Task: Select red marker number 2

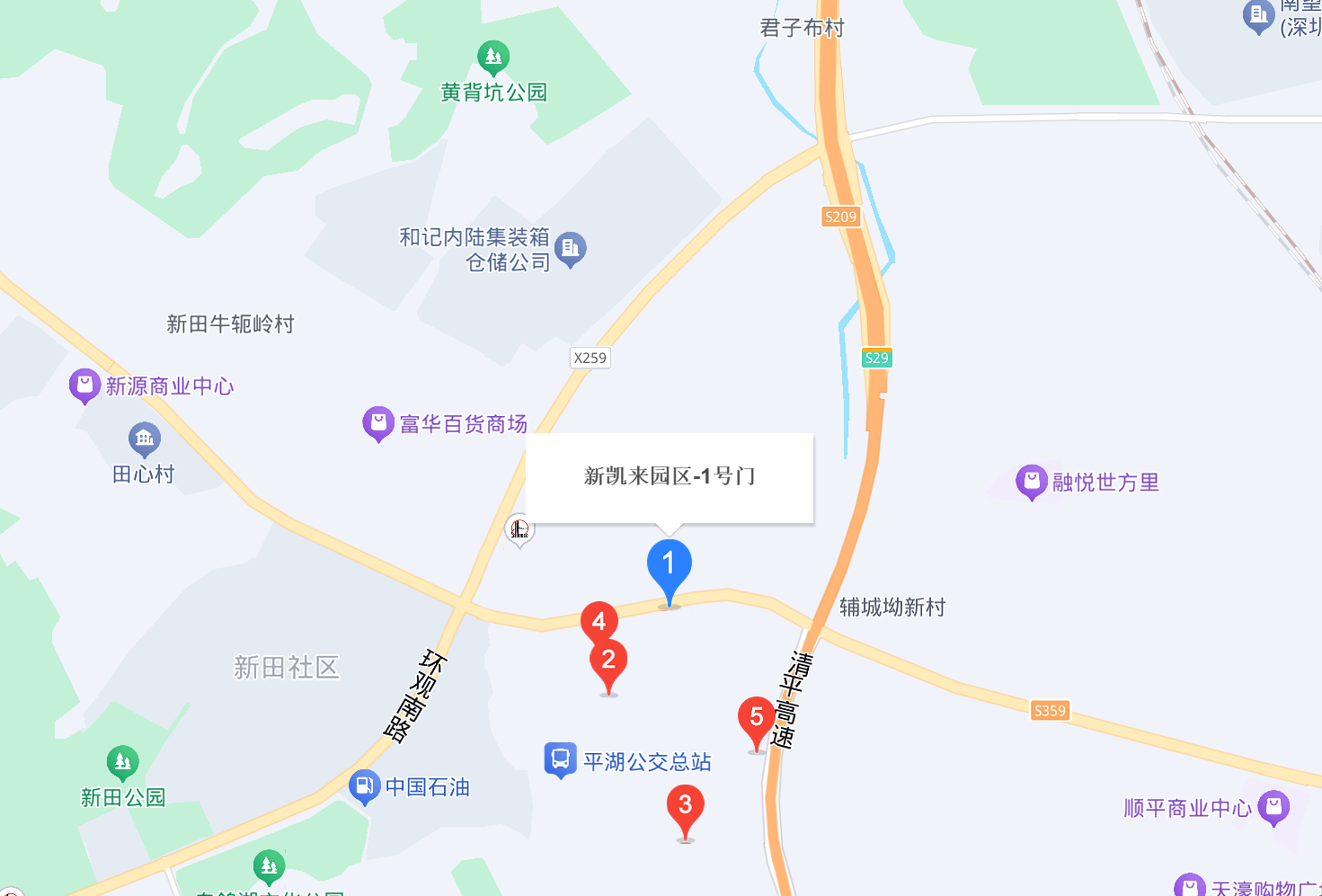Action: [x=608, y=661]
